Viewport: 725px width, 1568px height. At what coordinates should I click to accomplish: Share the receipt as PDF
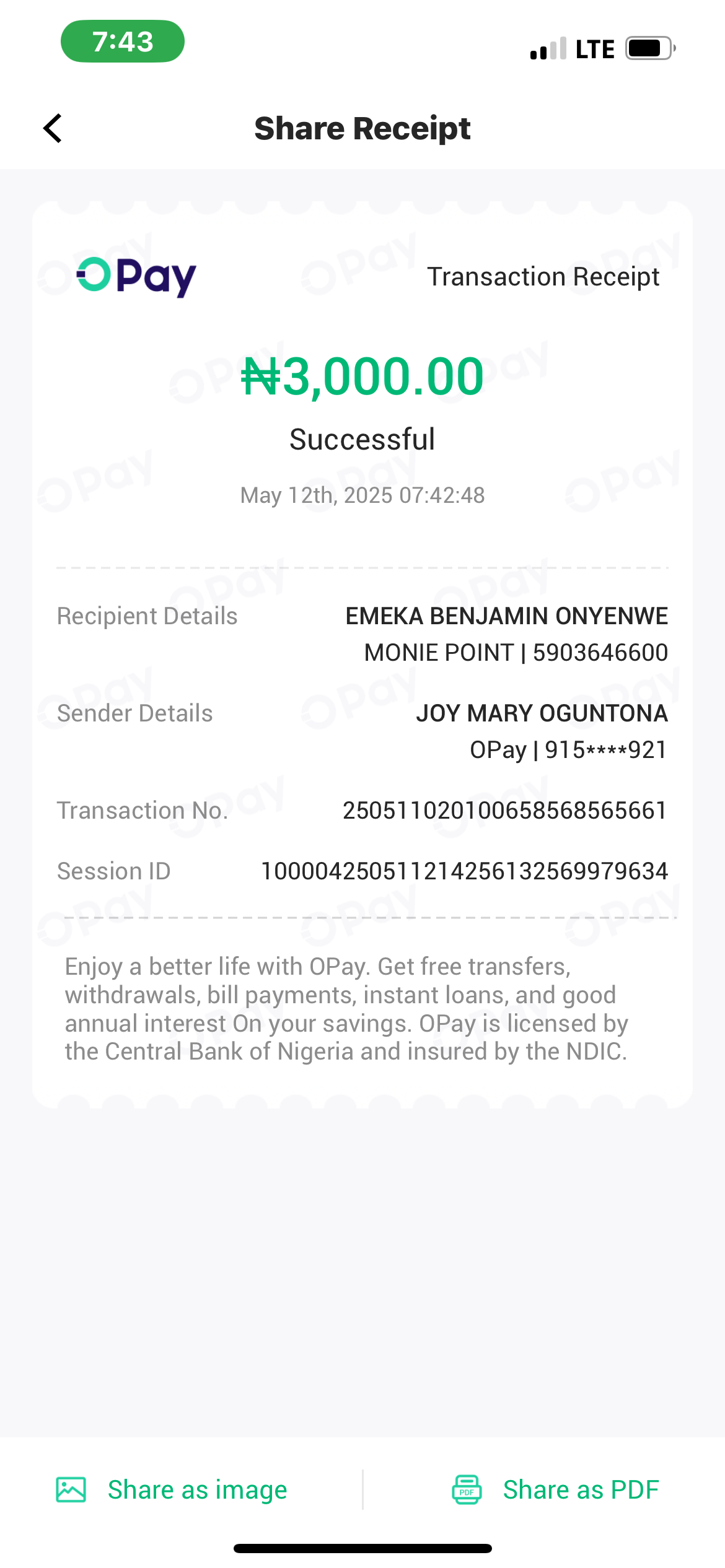coord(555,1489)
